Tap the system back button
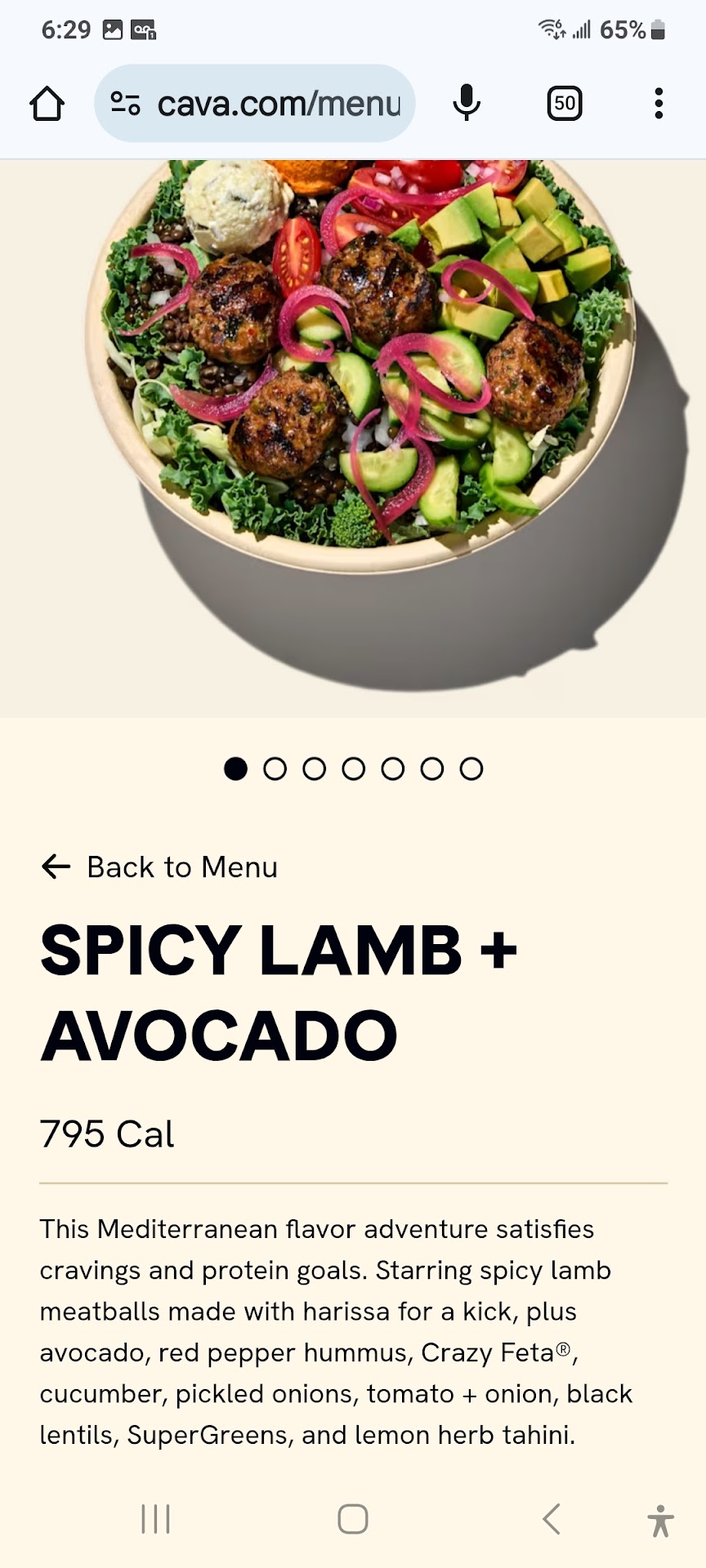 click(552, 1519)
